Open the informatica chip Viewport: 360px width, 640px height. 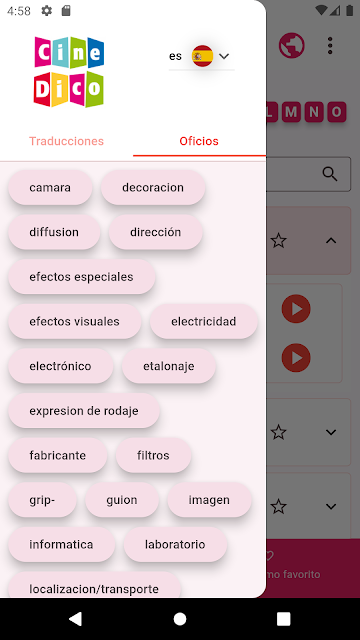coord(62,544)
